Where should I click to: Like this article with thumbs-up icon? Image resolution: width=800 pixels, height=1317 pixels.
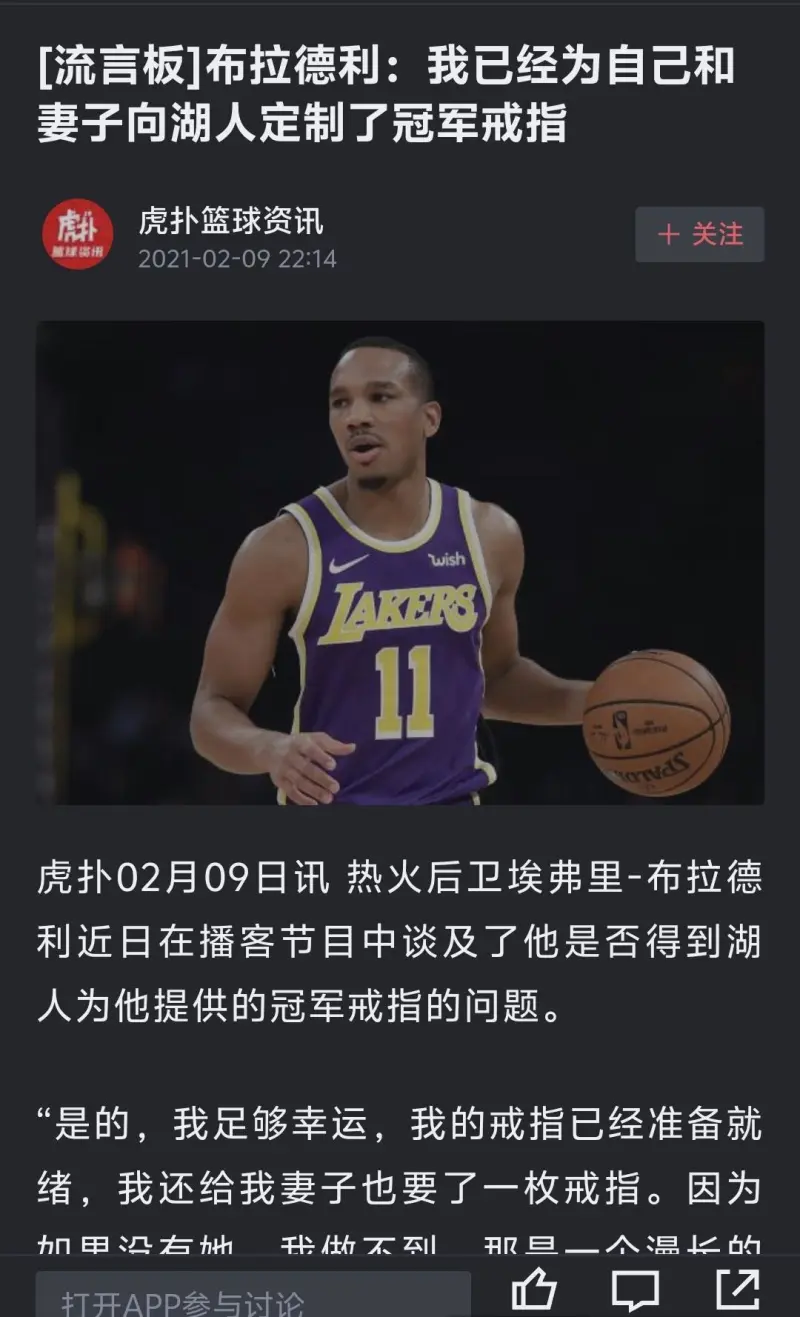pos(534,1290)
